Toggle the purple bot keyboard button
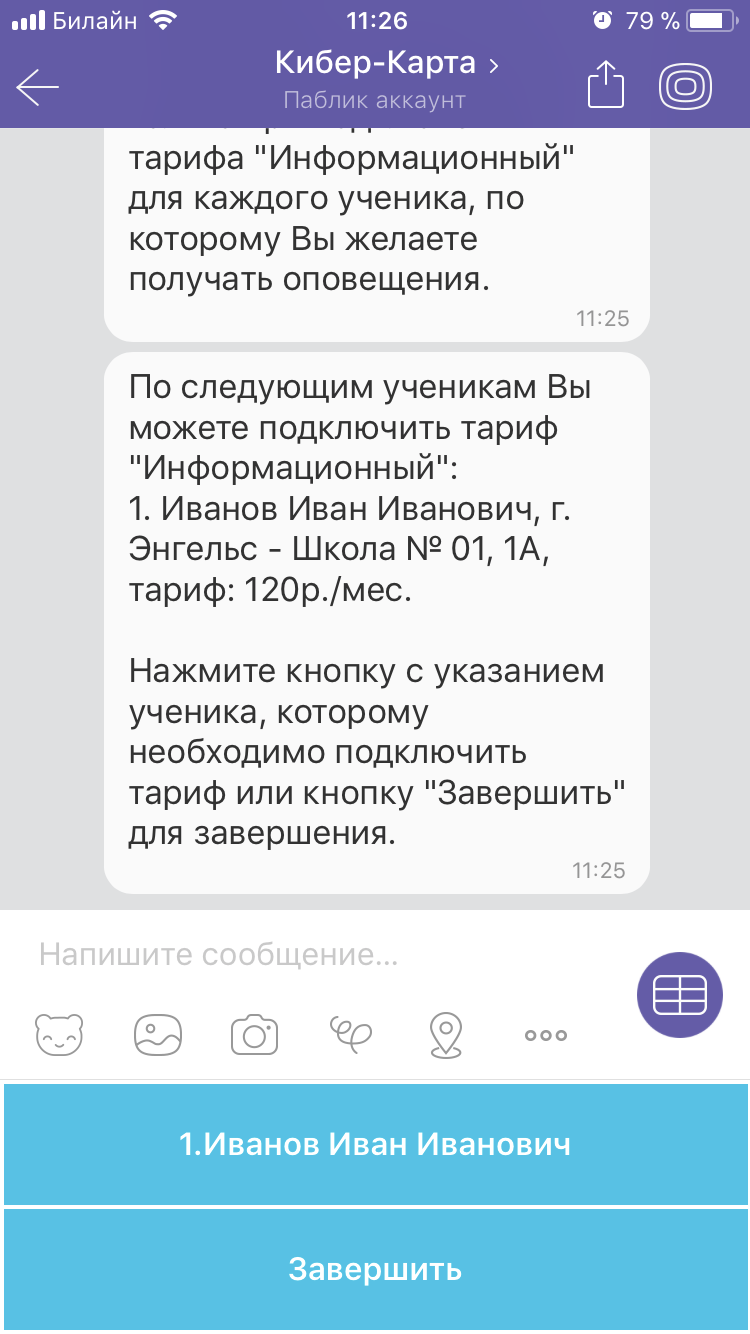Screen dimensions: 750x1334 pyautogui.click(x=680, y=994)
